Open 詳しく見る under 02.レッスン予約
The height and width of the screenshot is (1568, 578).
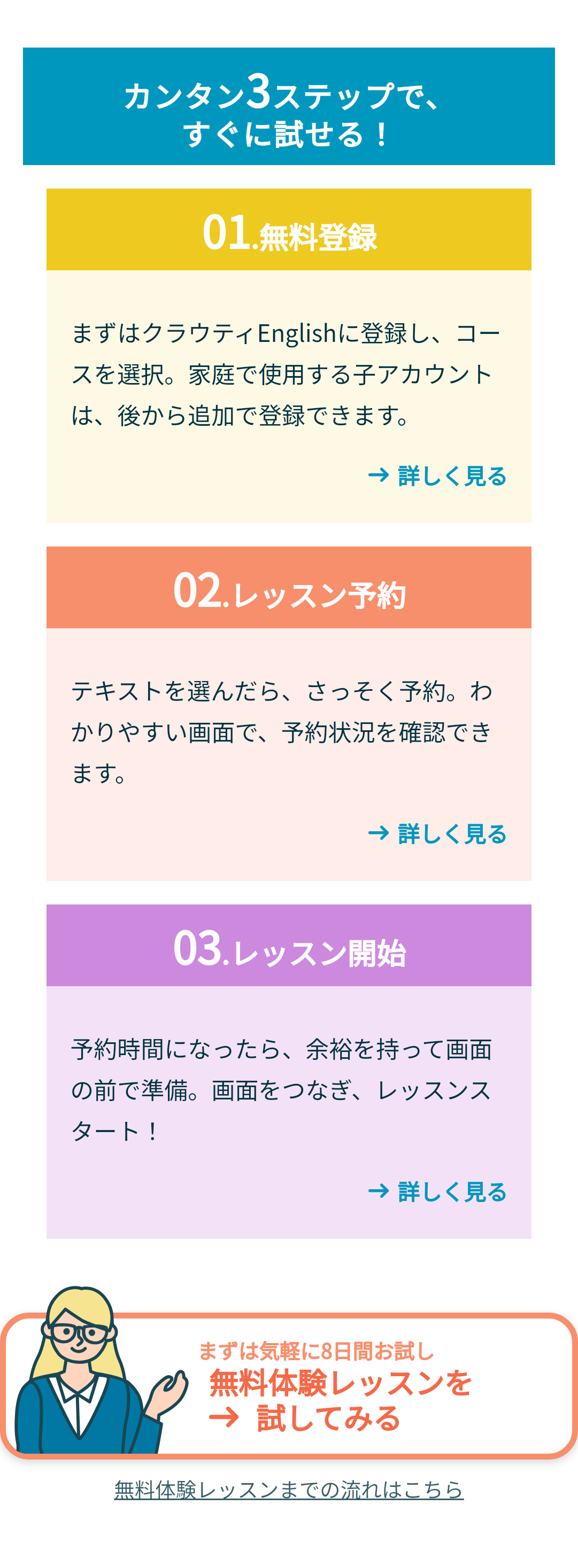pyautogui.click(x=437, y=834)
